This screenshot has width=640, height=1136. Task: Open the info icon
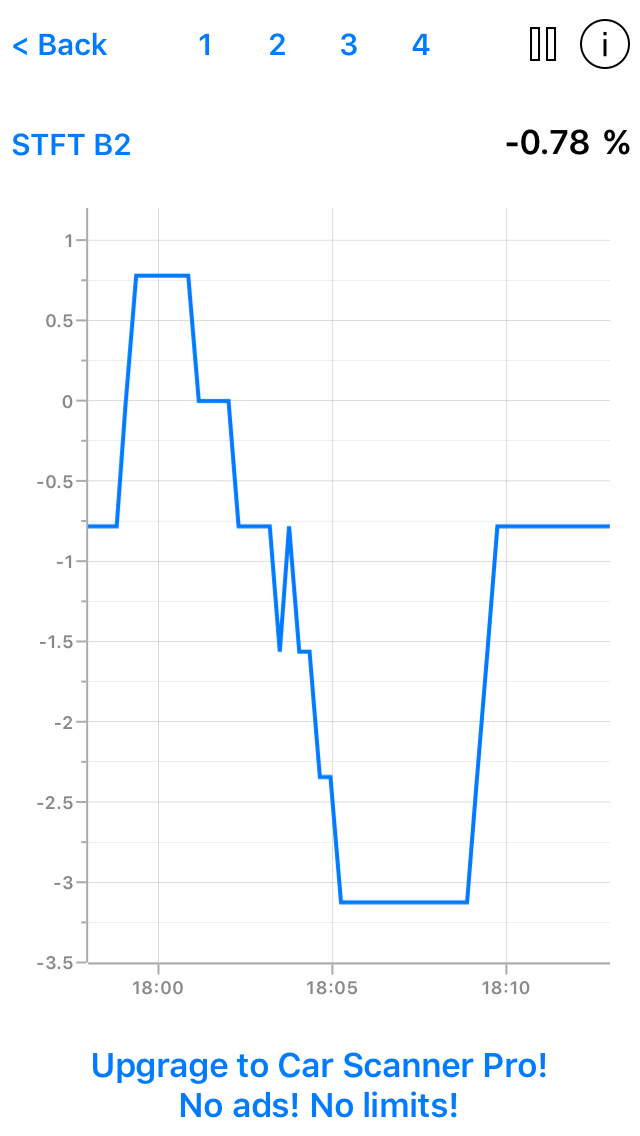click(604, 45)
